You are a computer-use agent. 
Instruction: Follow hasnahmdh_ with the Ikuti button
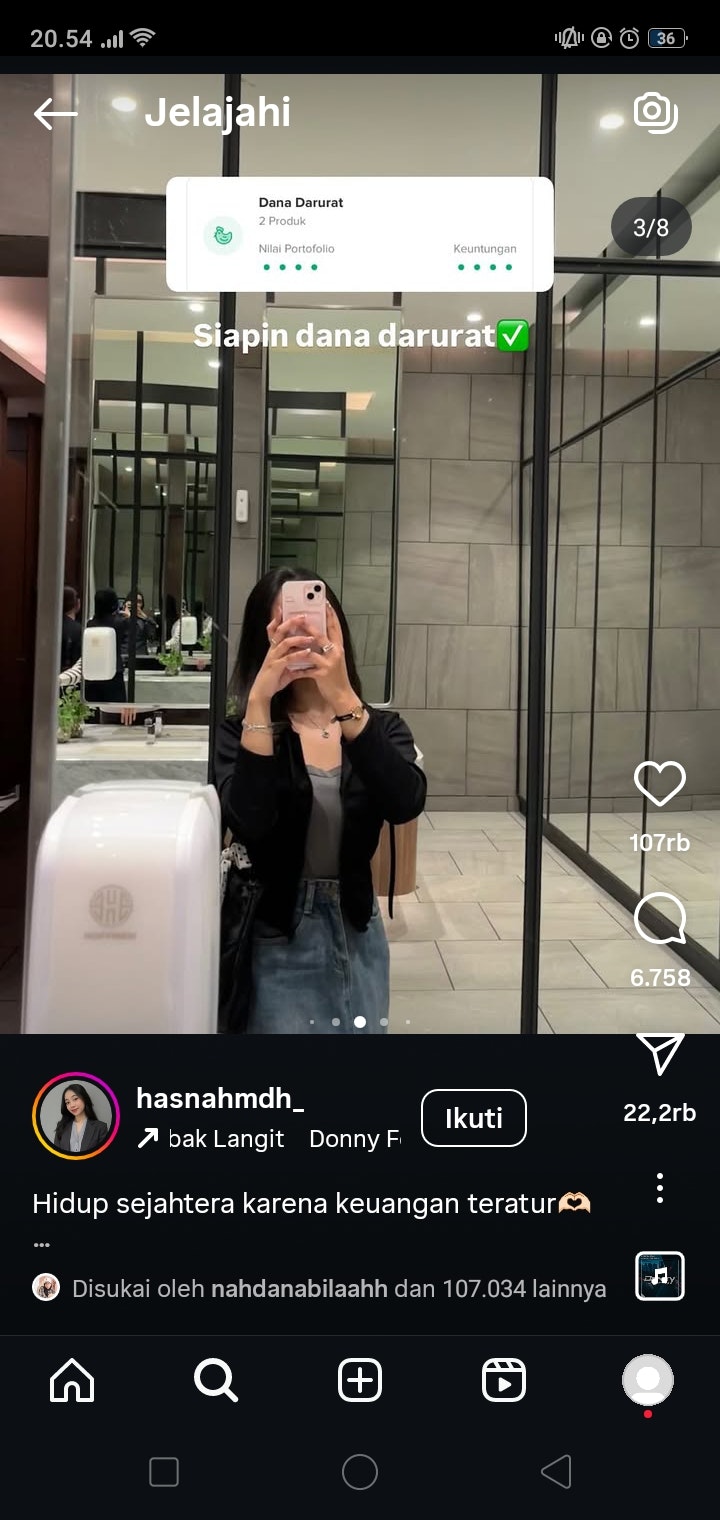[x=474, y=1117]
